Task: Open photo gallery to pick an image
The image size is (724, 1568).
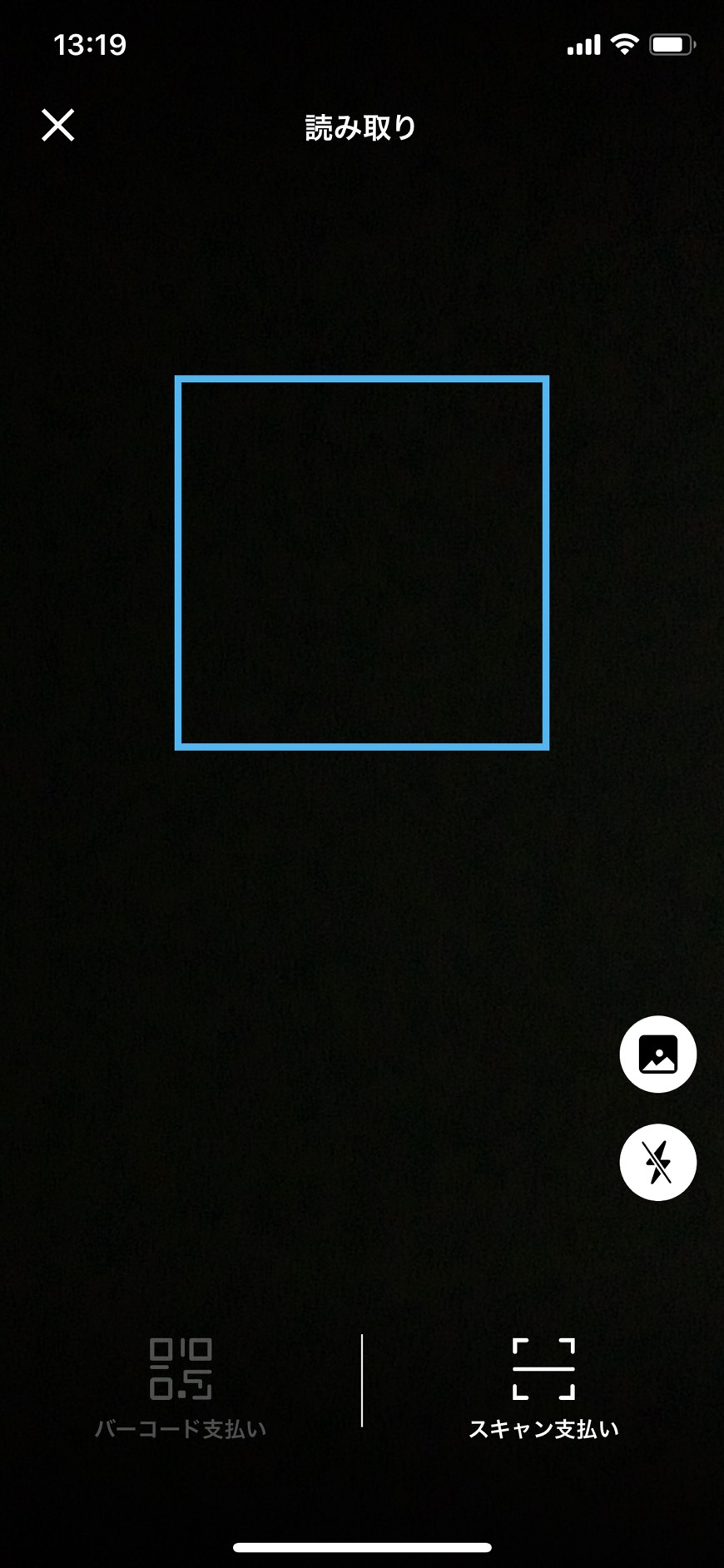Action: pos(657,1054)
